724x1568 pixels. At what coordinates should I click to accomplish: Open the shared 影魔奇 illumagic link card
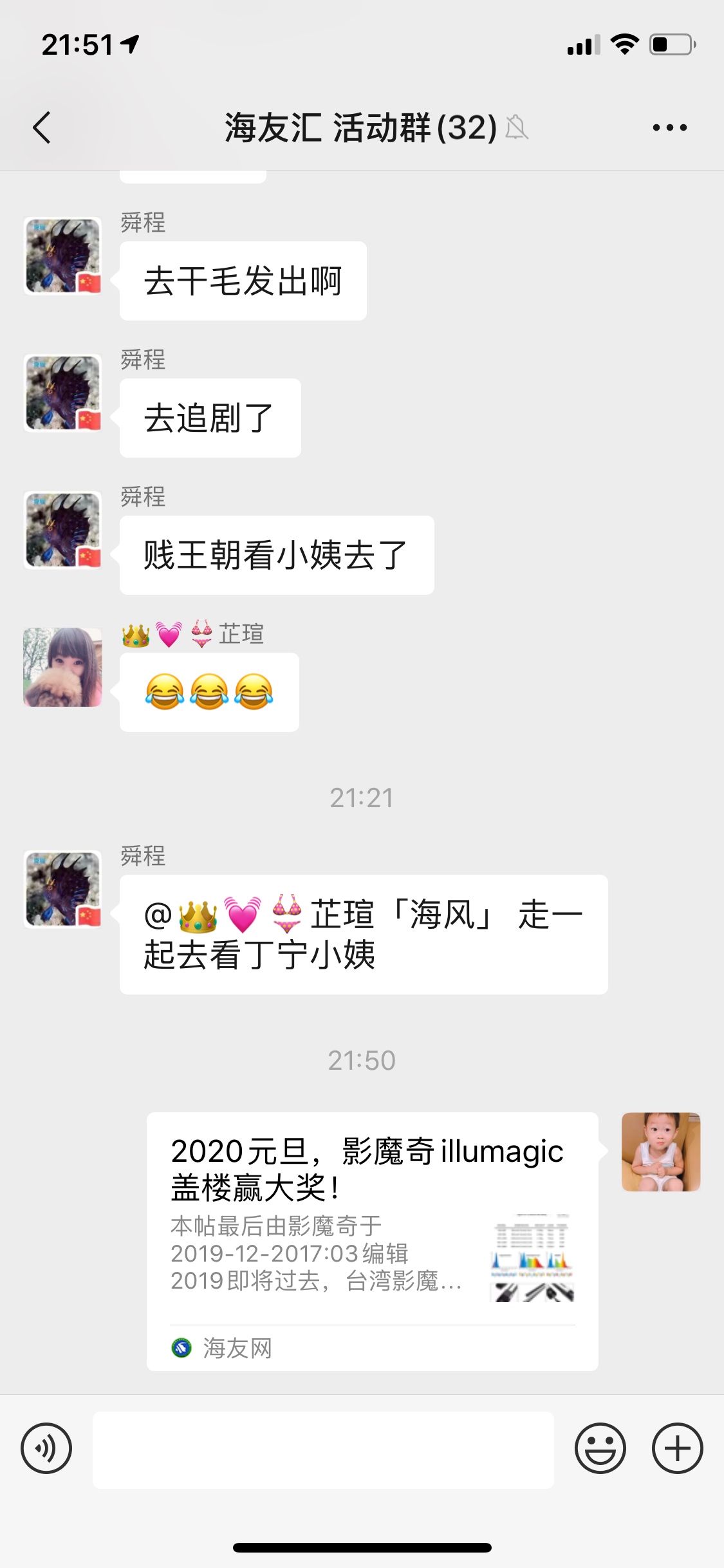tap(372, 1241)
